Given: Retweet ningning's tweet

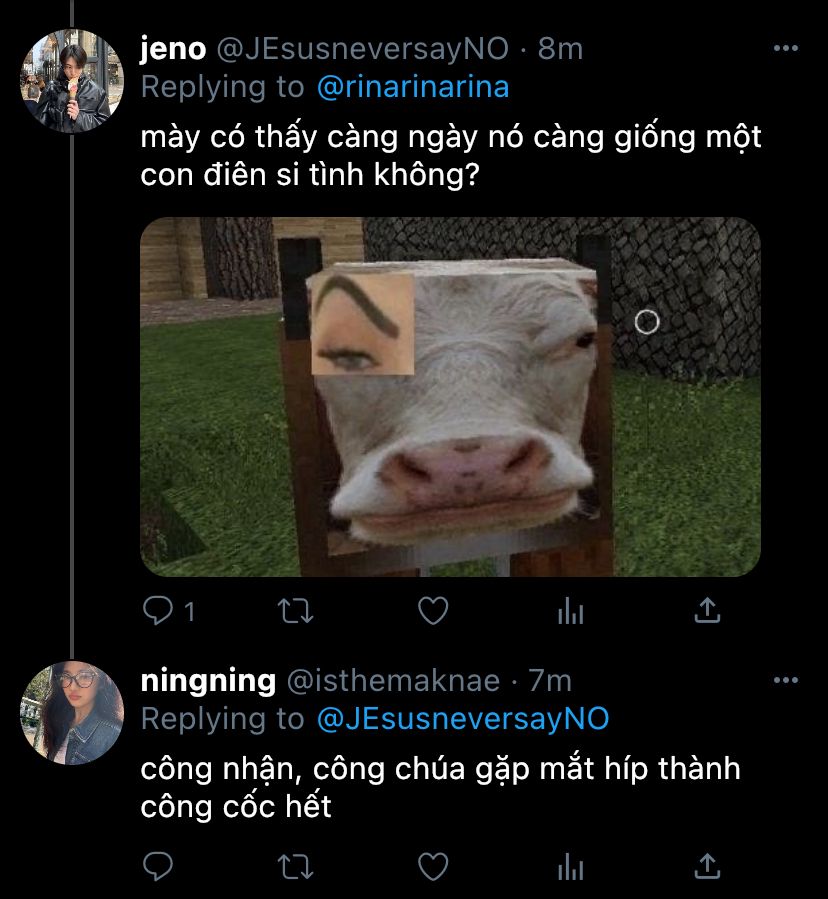Looking at the screenshot, I should click(294, 866).
